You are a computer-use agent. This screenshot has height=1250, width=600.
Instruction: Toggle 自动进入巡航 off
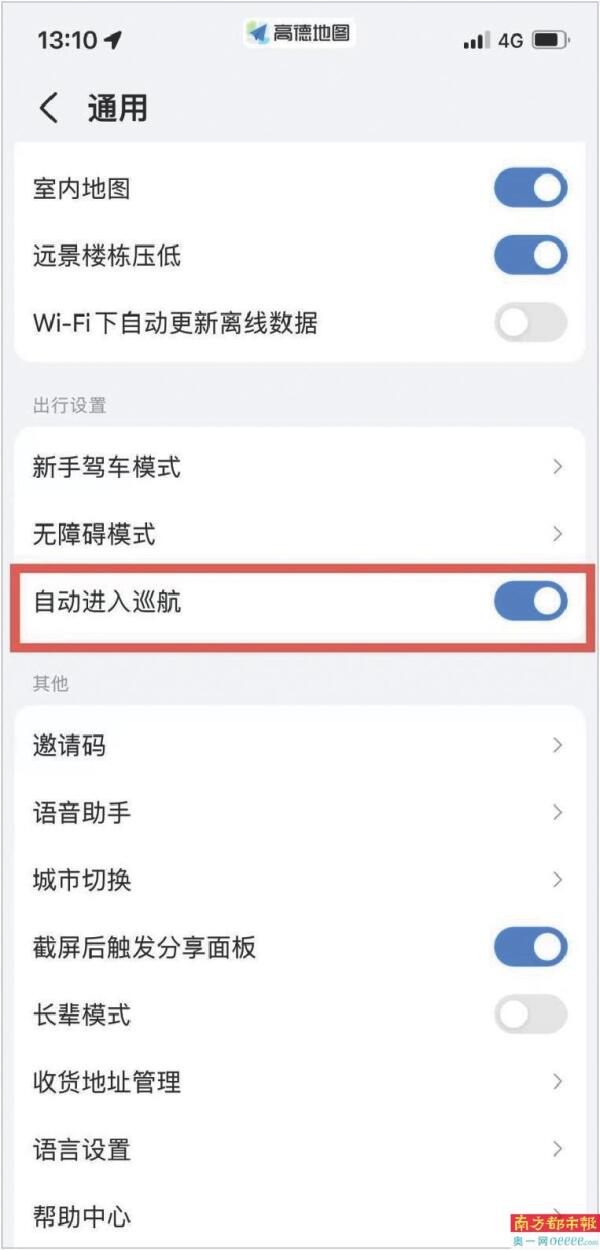coord(530,601)
